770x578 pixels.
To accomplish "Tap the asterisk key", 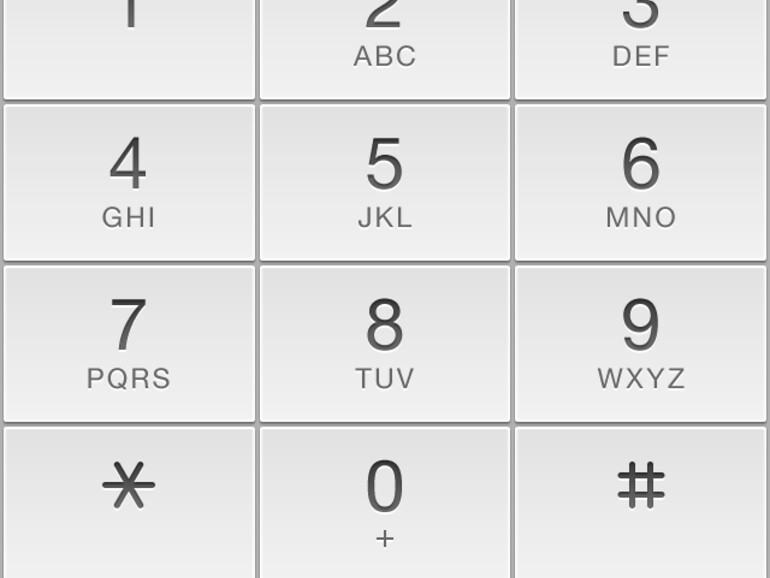I will point(128,500).
